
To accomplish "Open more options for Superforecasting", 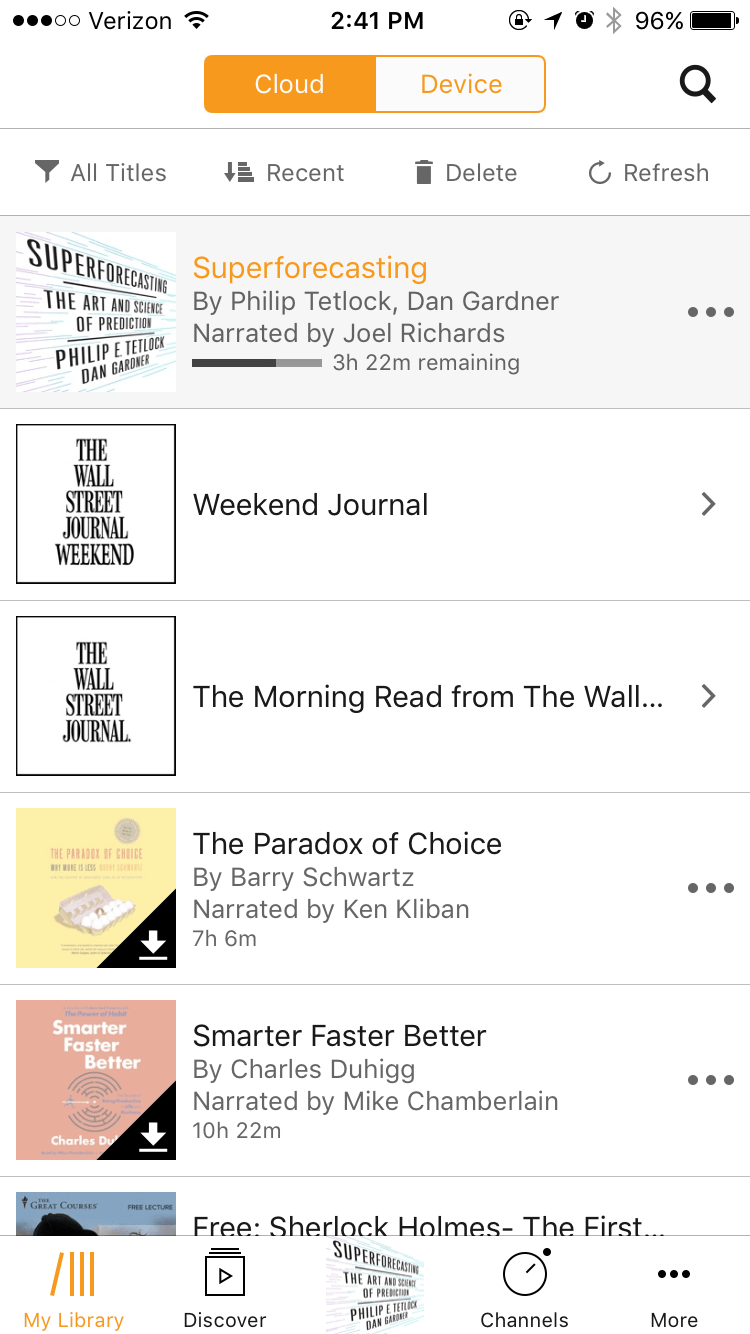I will (x=710, y=312).
